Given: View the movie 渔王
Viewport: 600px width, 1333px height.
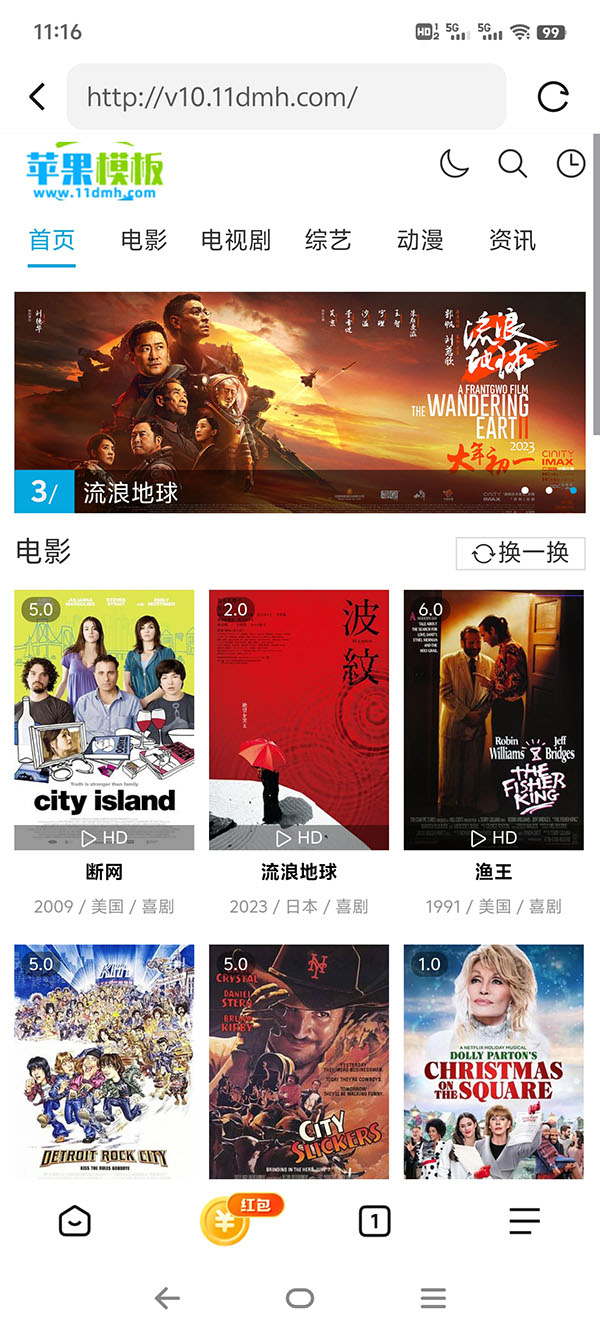Looking at the screenshot, I should coord(493,720).
